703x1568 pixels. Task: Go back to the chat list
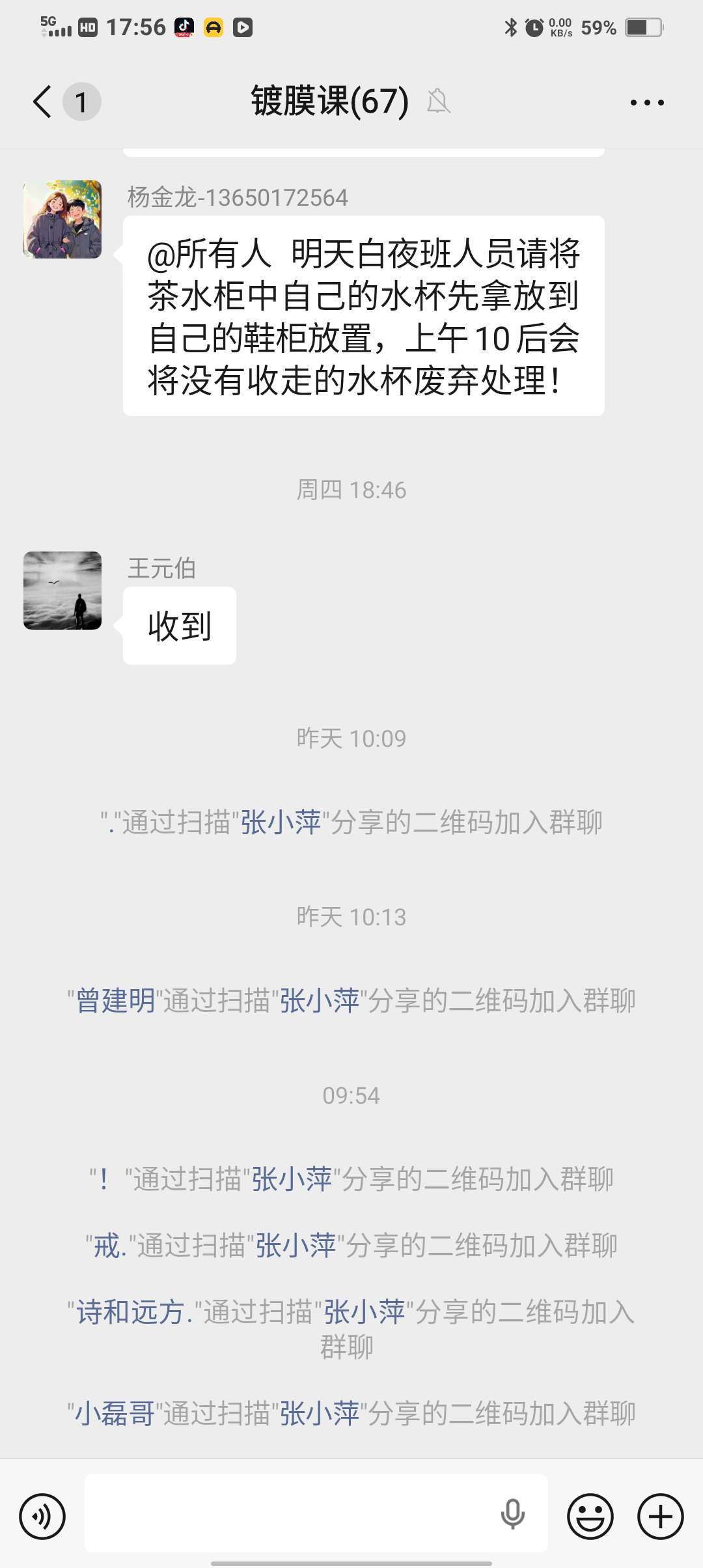[43, 102]
